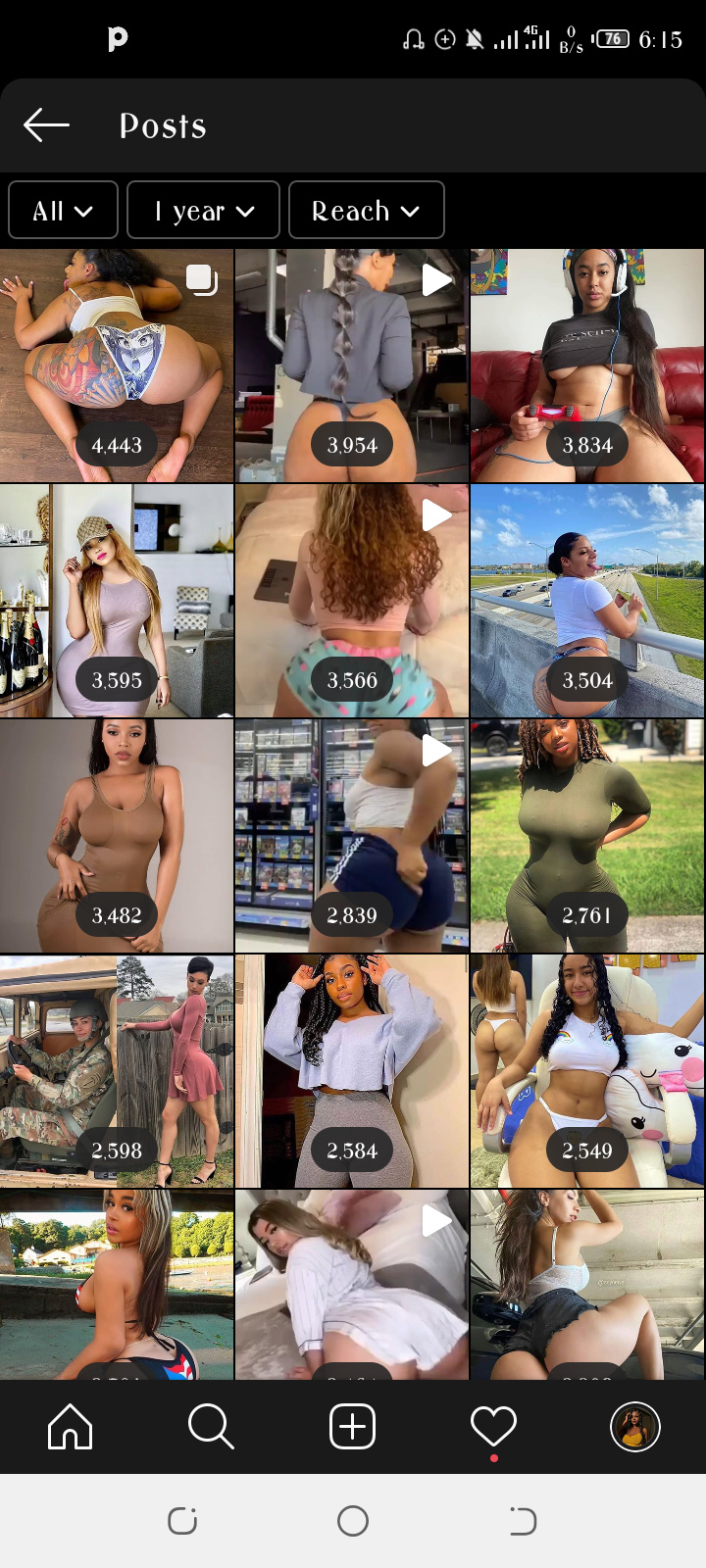
Task: View the post with 2,584 reach
Action: click(x=352, y=1071)
